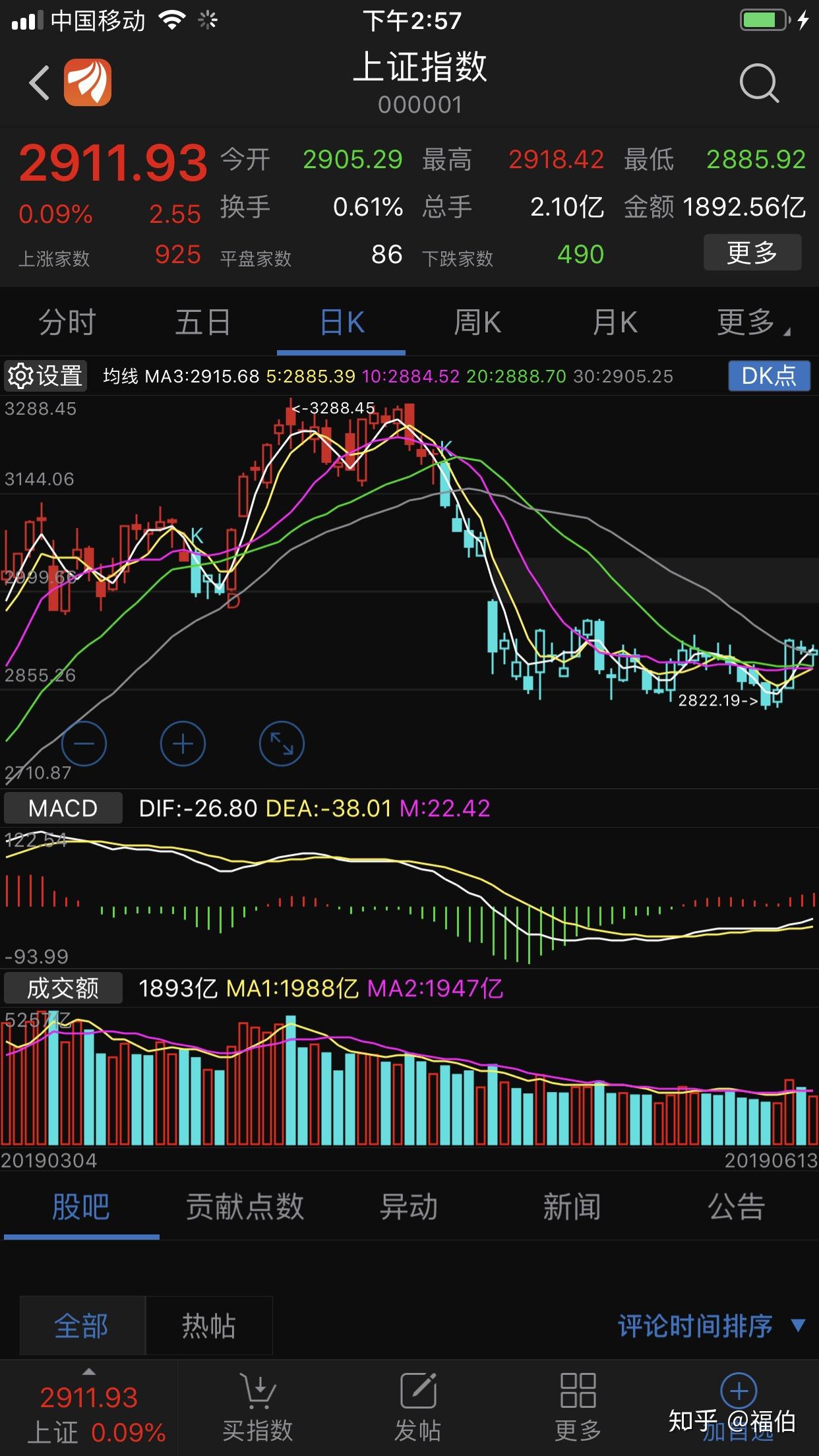Tap the 更多 button in quote panel
This screenshot has height=1456, width=819.
752,253
